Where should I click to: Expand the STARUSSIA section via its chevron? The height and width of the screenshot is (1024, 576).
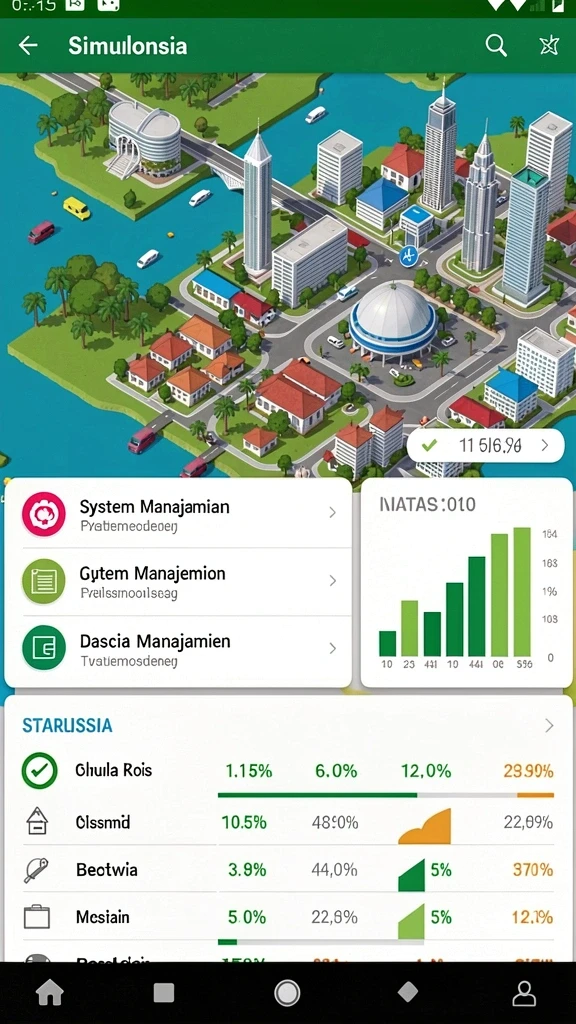(549, 726)
